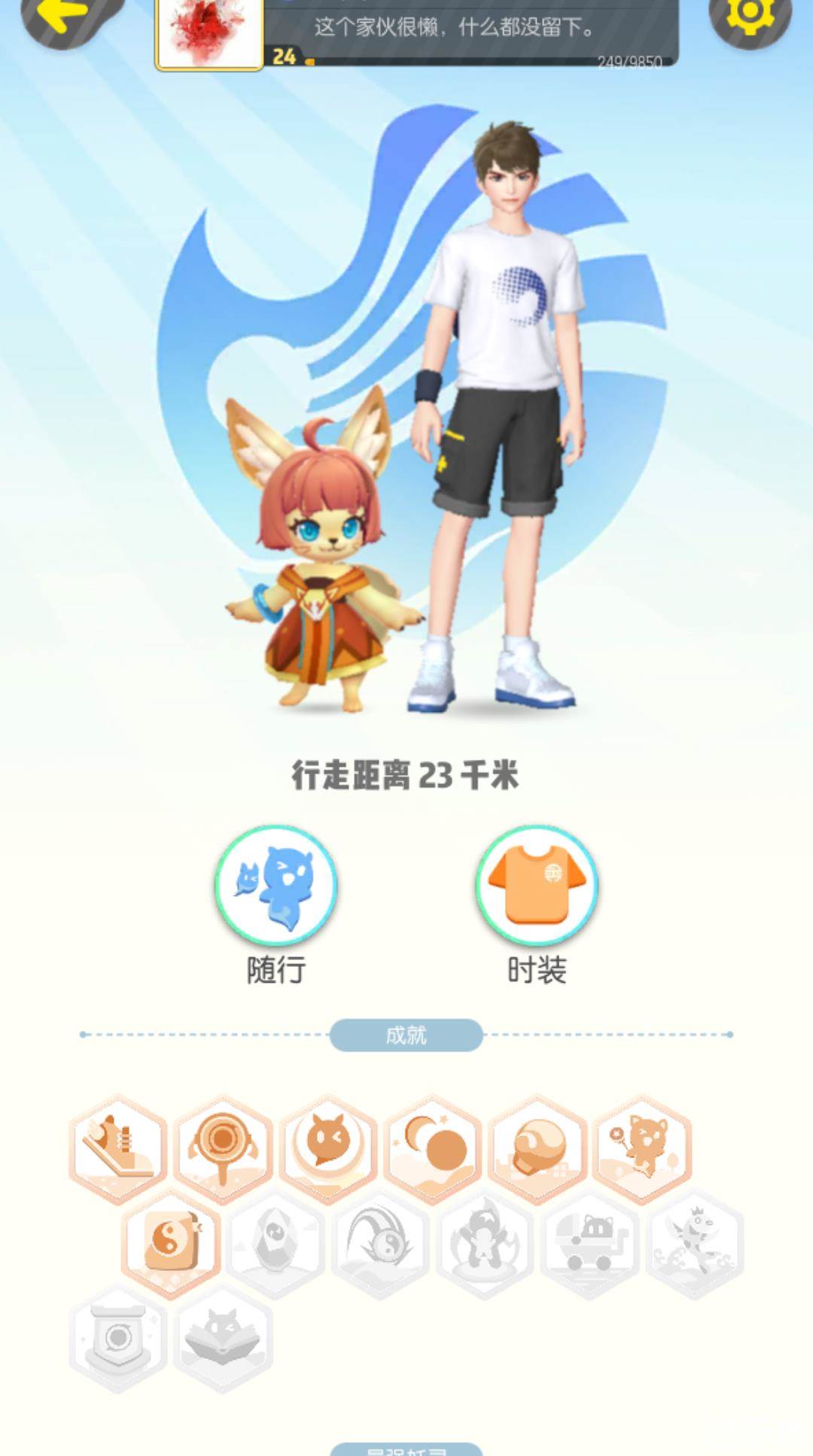Screen dimensions: 813x1456
Task: Open the 随行 companion button
Action: tap(276, 886)
